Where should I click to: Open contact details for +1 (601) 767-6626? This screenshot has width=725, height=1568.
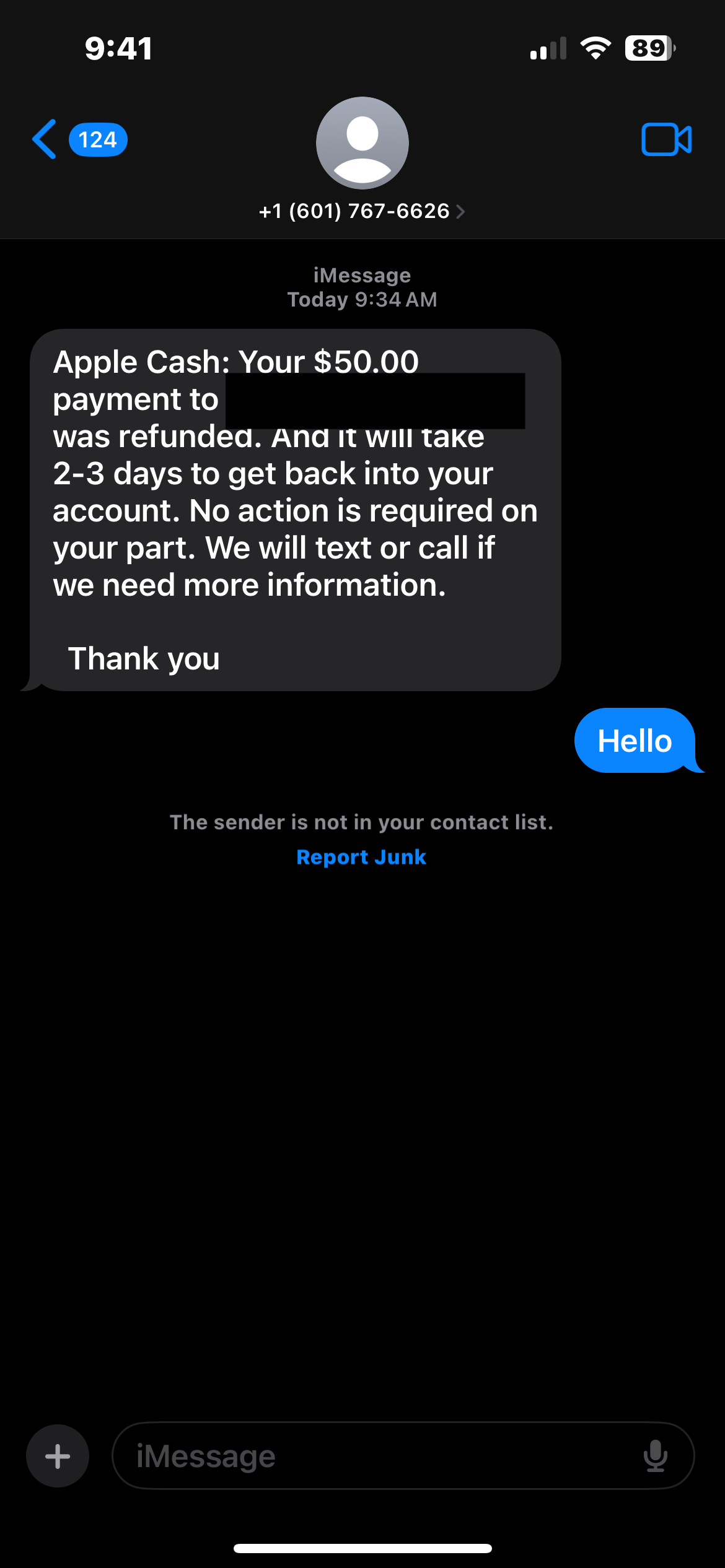[x=362, y=211]
